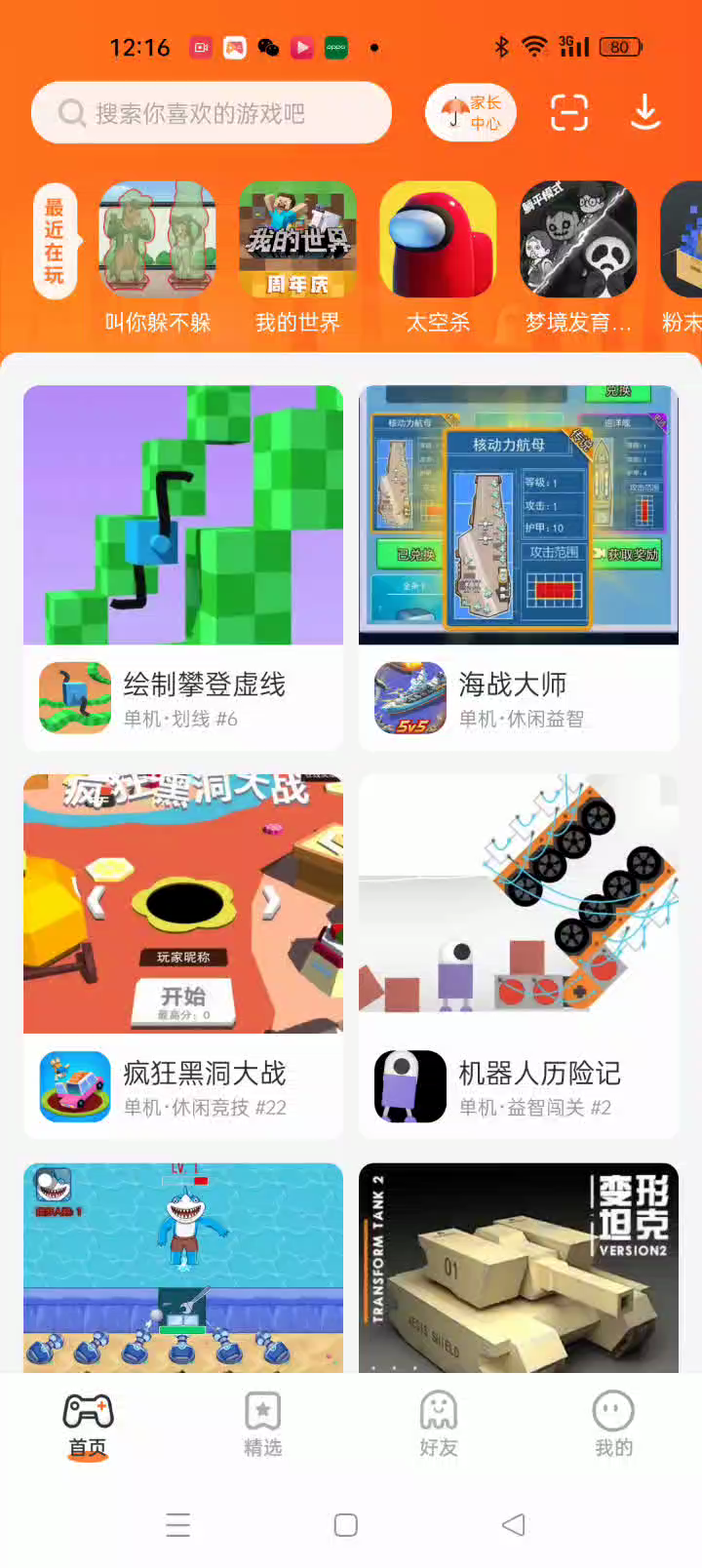Open the QR scan icon
Viewport: 702px width, 1568px height.
point(569,113)
